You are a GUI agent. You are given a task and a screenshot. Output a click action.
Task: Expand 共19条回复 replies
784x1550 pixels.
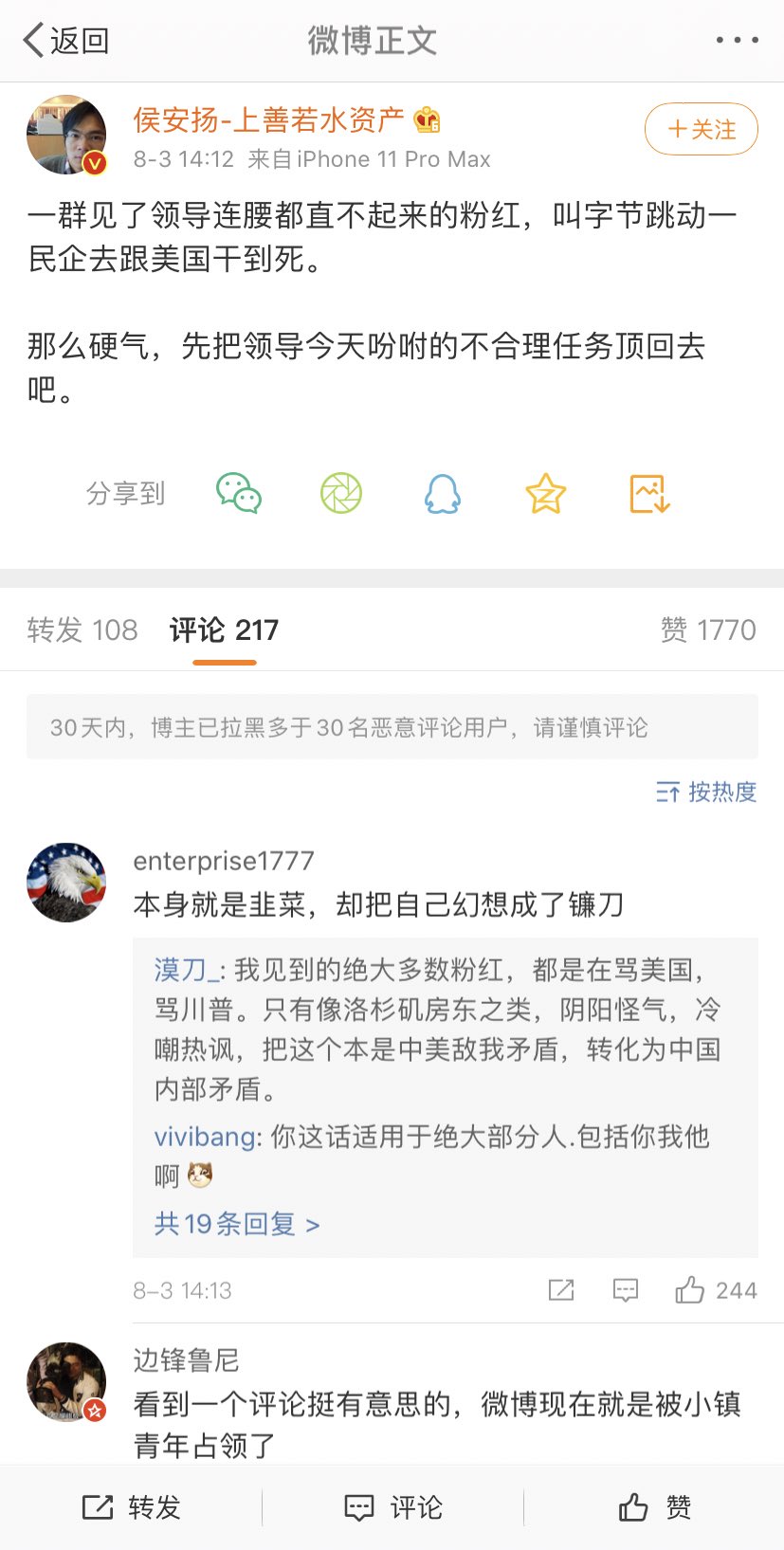(x=237, y=1224)
